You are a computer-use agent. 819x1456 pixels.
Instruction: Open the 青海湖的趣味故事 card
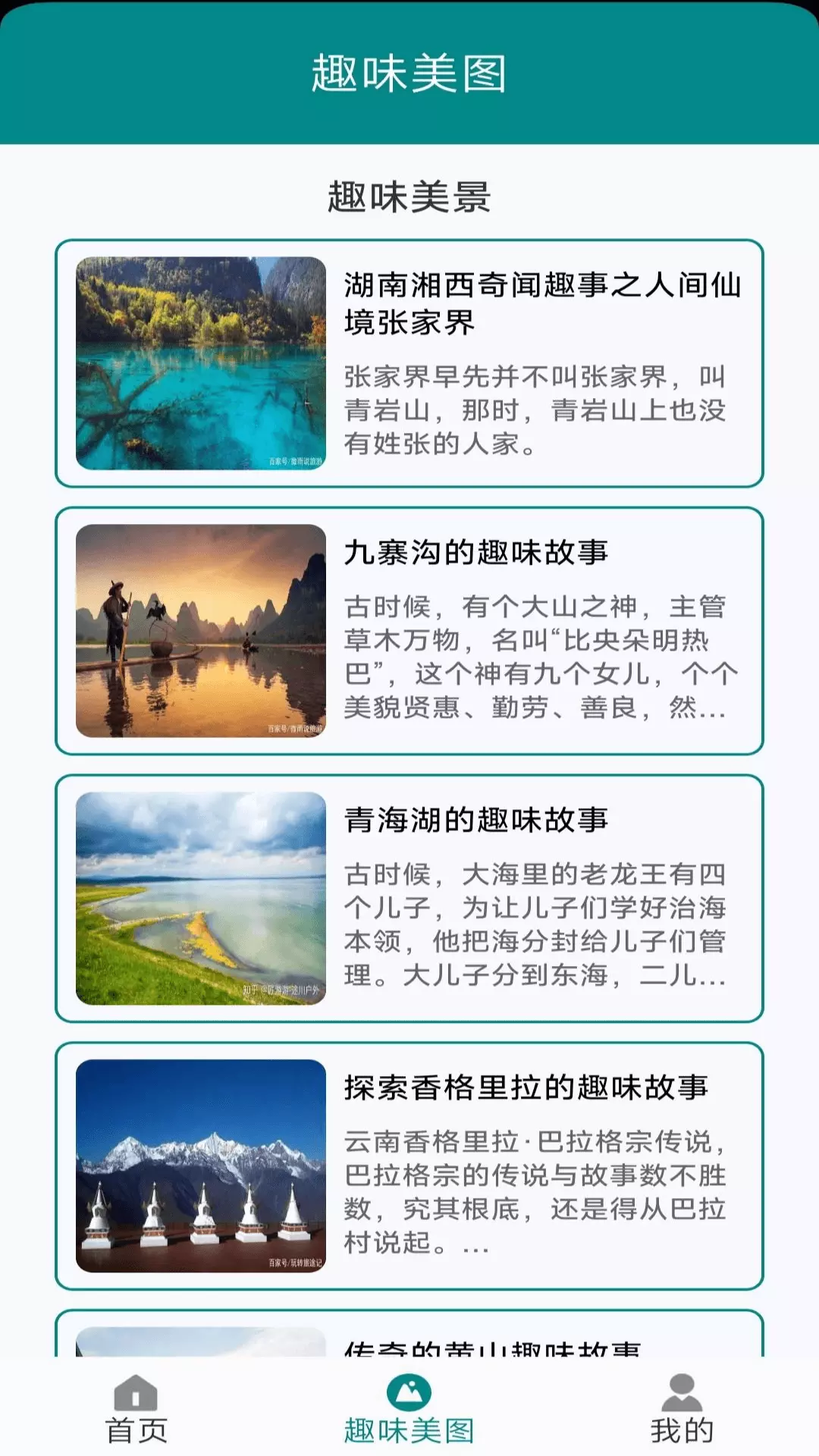[409, 899]
